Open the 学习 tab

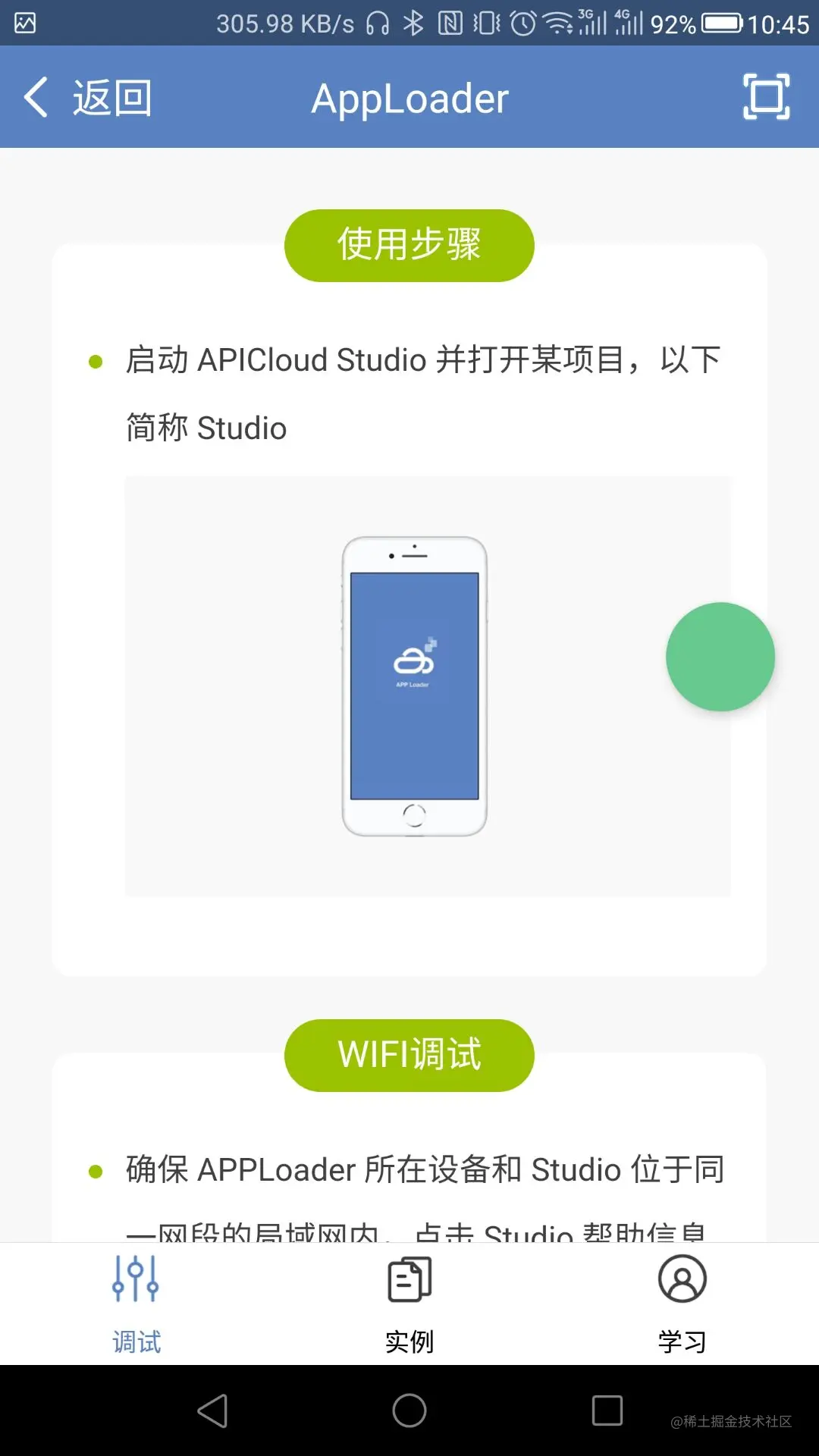(x=682, y=1304)
